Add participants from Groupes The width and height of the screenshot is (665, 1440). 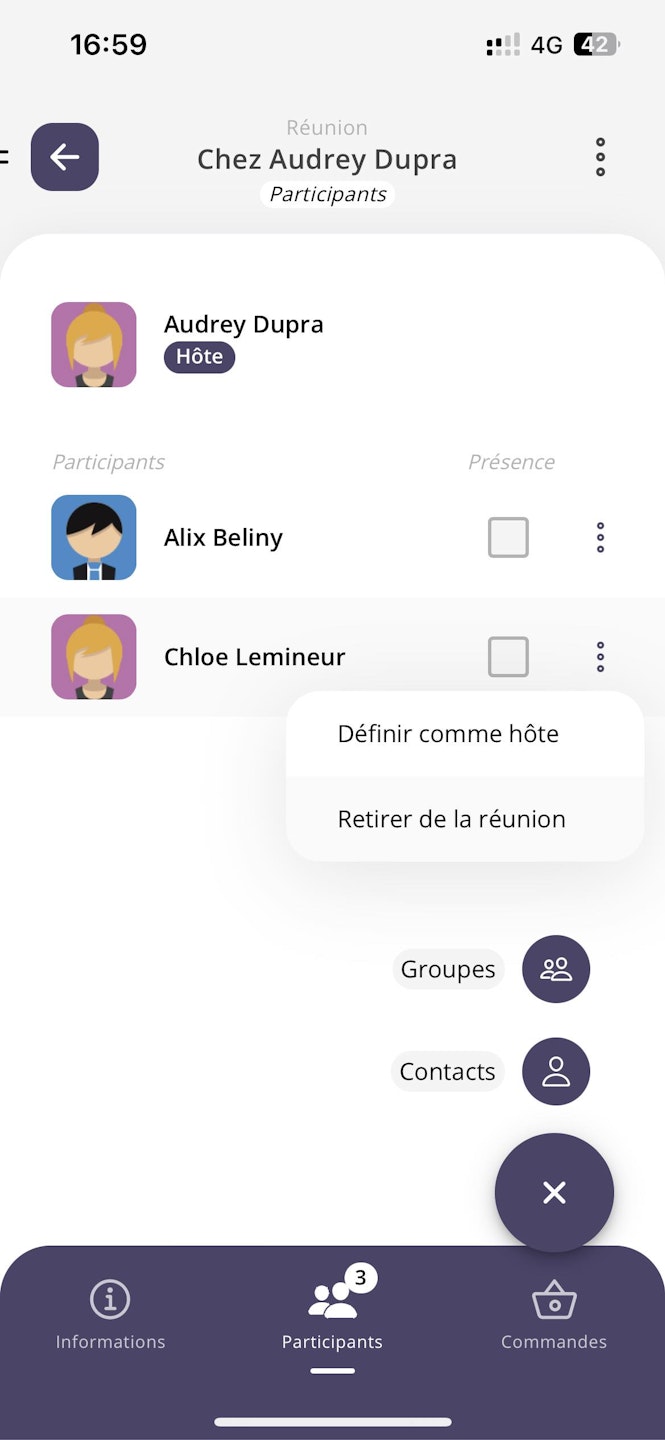coord(556,969)
